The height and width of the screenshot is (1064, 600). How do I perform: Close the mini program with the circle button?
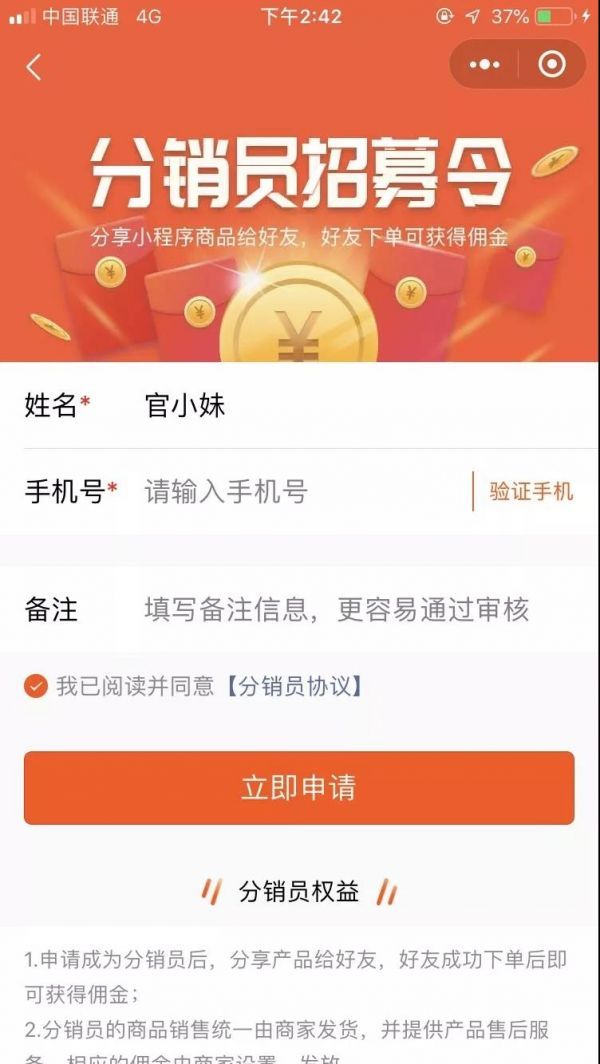(x=551, y=65)
